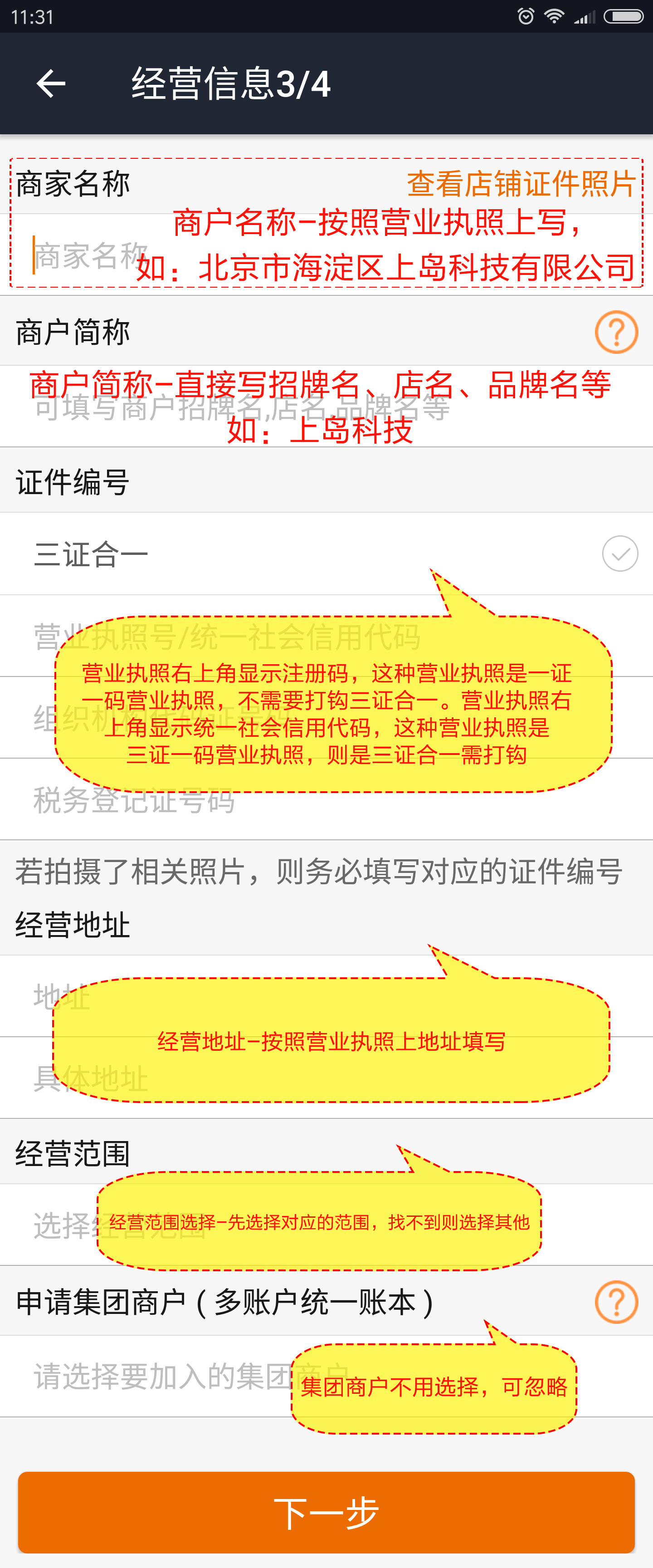The width and height of the screenshot is (653, 1568).
Task: Tap the 商户简称 text field
Action: point(244,407)
